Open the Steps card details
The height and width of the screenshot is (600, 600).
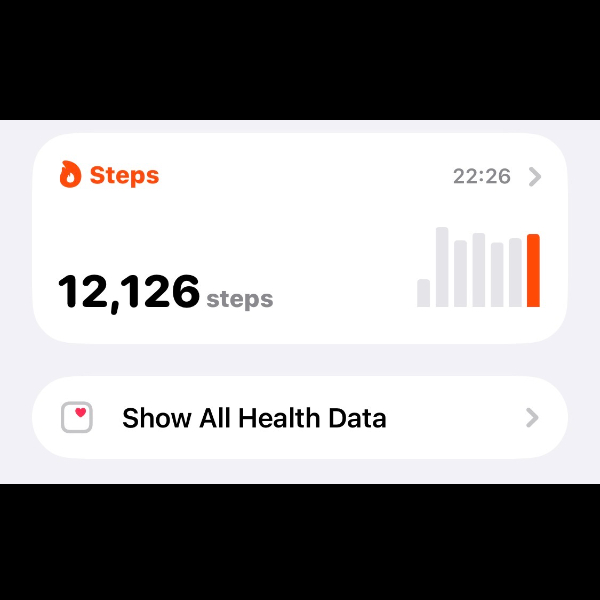pos(300,238)
